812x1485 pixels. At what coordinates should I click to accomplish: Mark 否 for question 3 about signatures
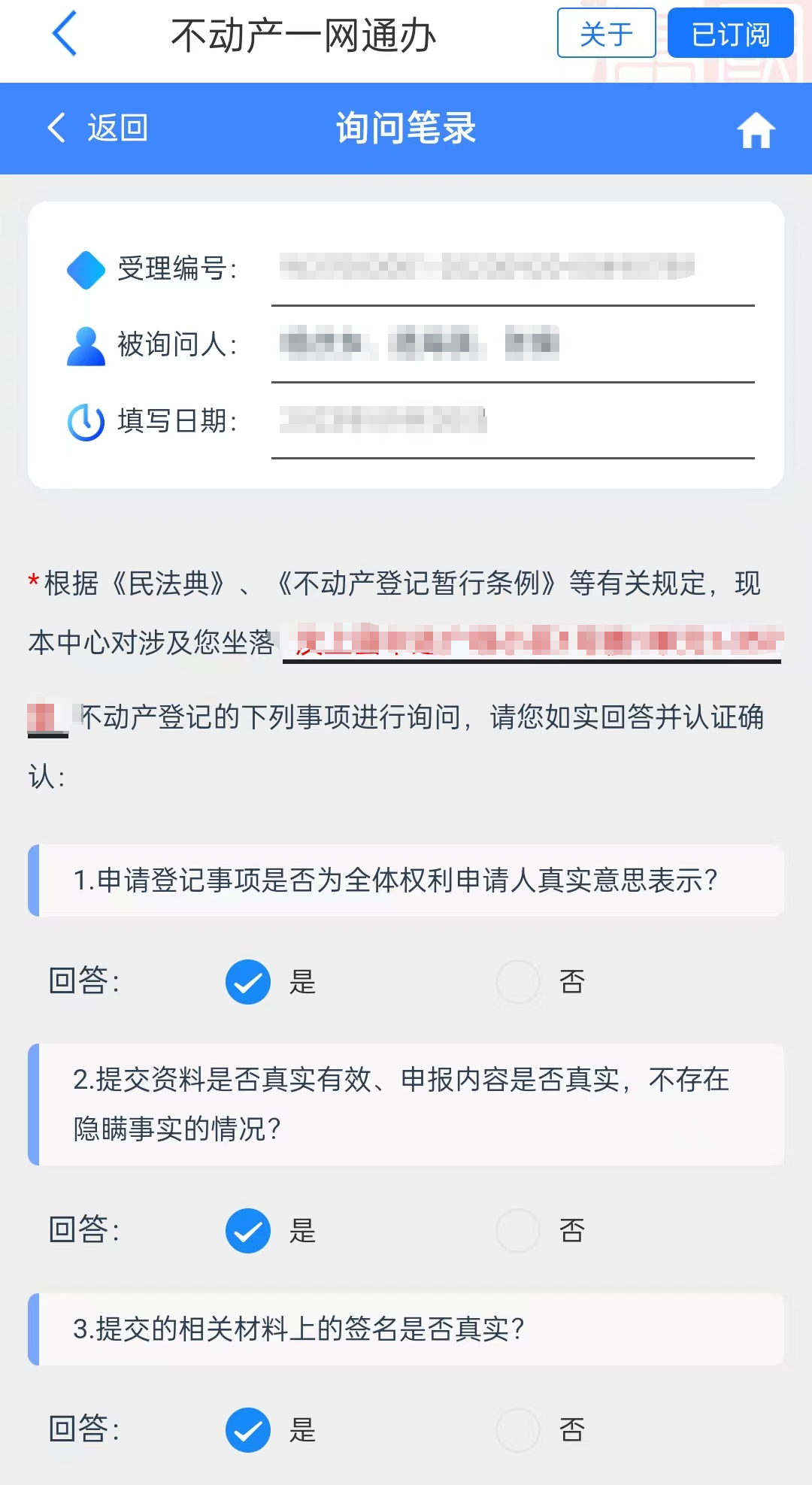(518, 1429)
